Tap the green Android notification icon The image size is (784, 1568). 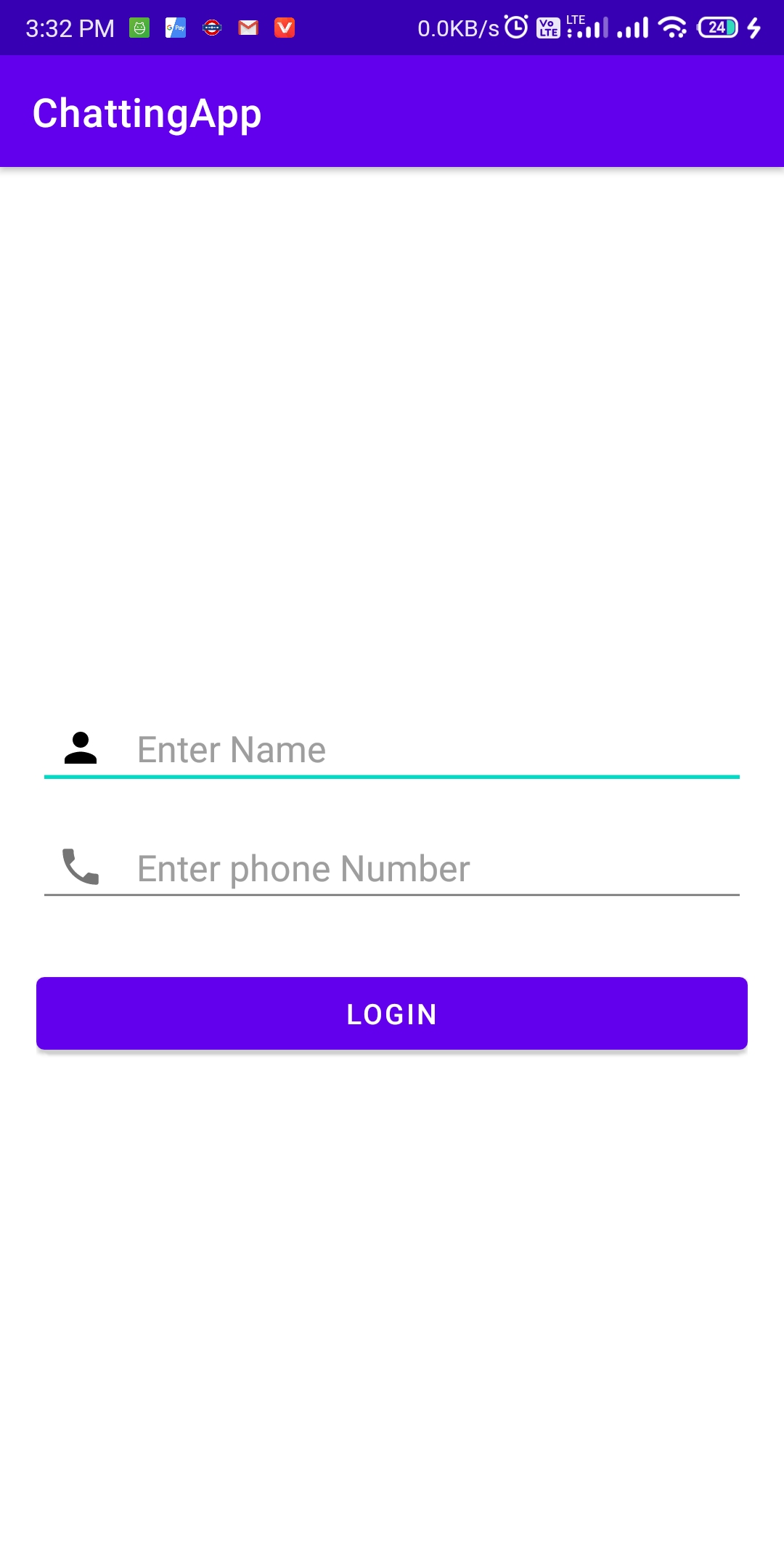pos(139,28)
